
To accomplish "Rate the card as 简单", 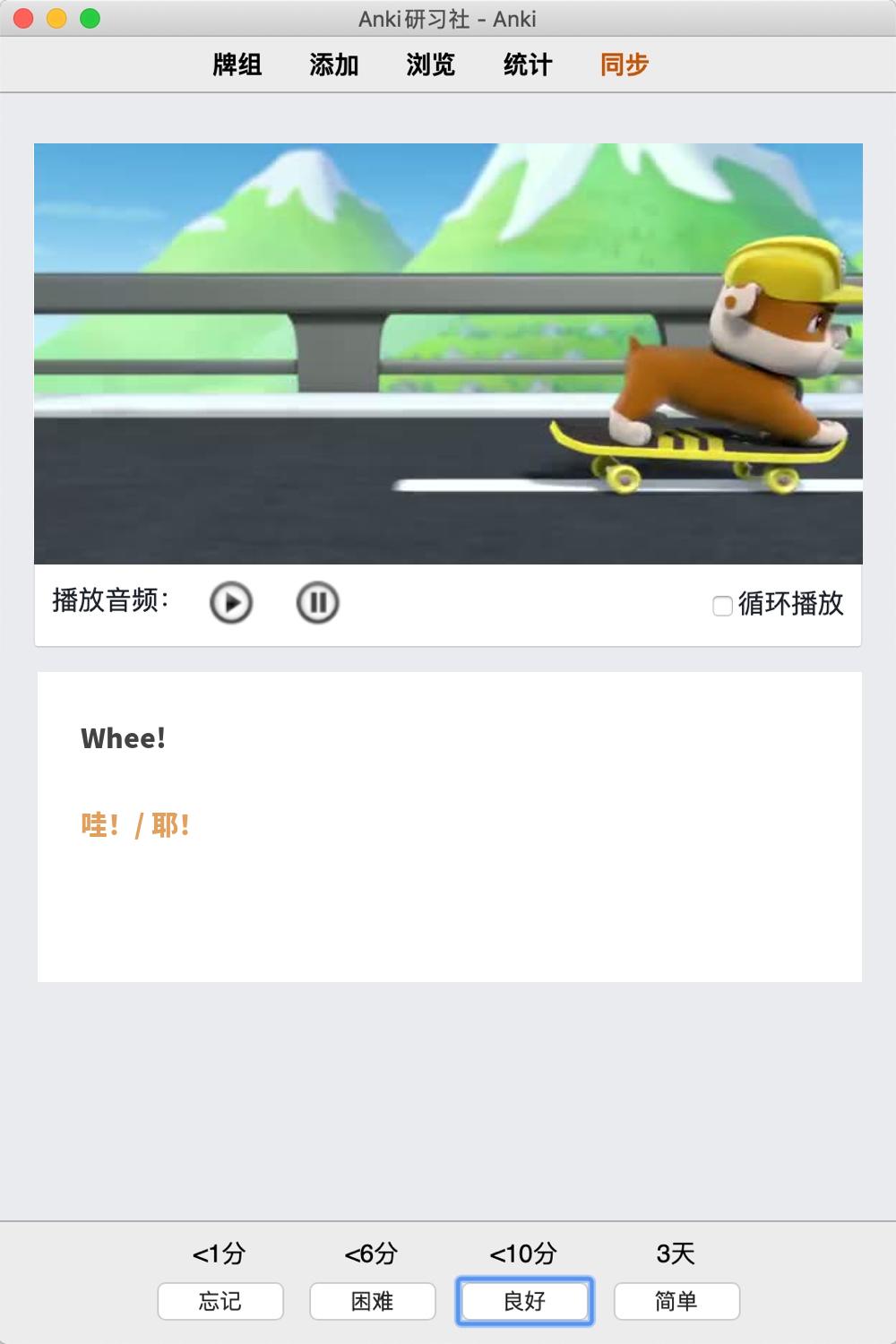I will [x=676, y=1301].
